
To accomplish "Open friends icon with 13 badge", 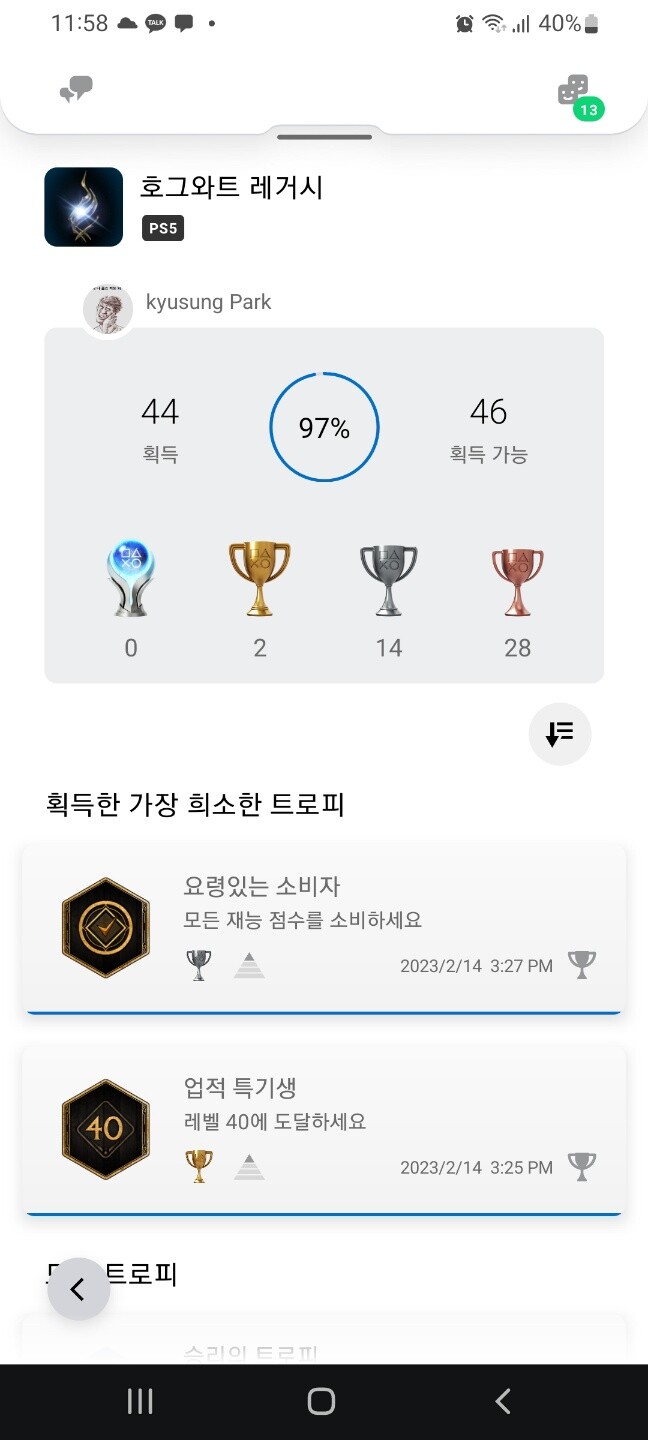I will [574, 93].
